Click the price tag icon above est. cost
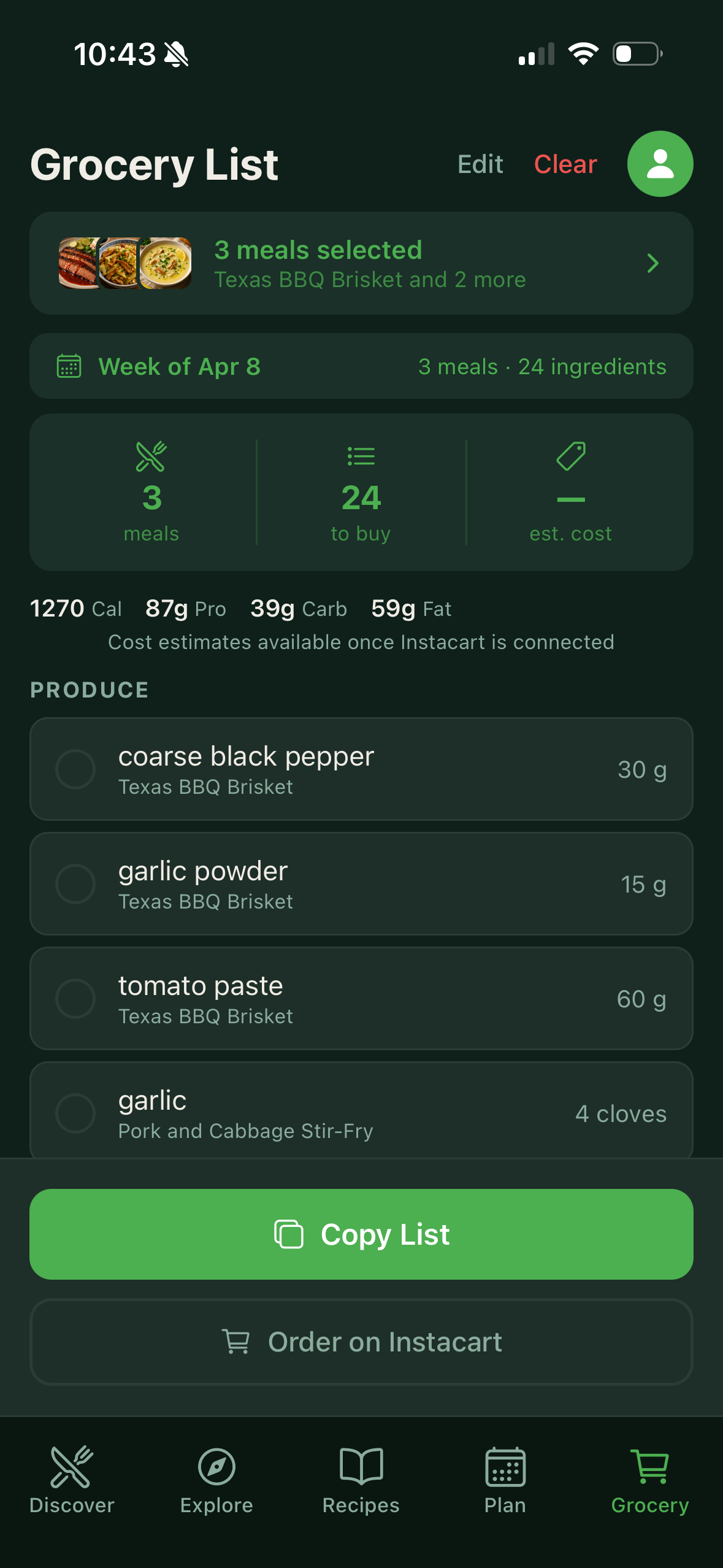 (570, 456)
